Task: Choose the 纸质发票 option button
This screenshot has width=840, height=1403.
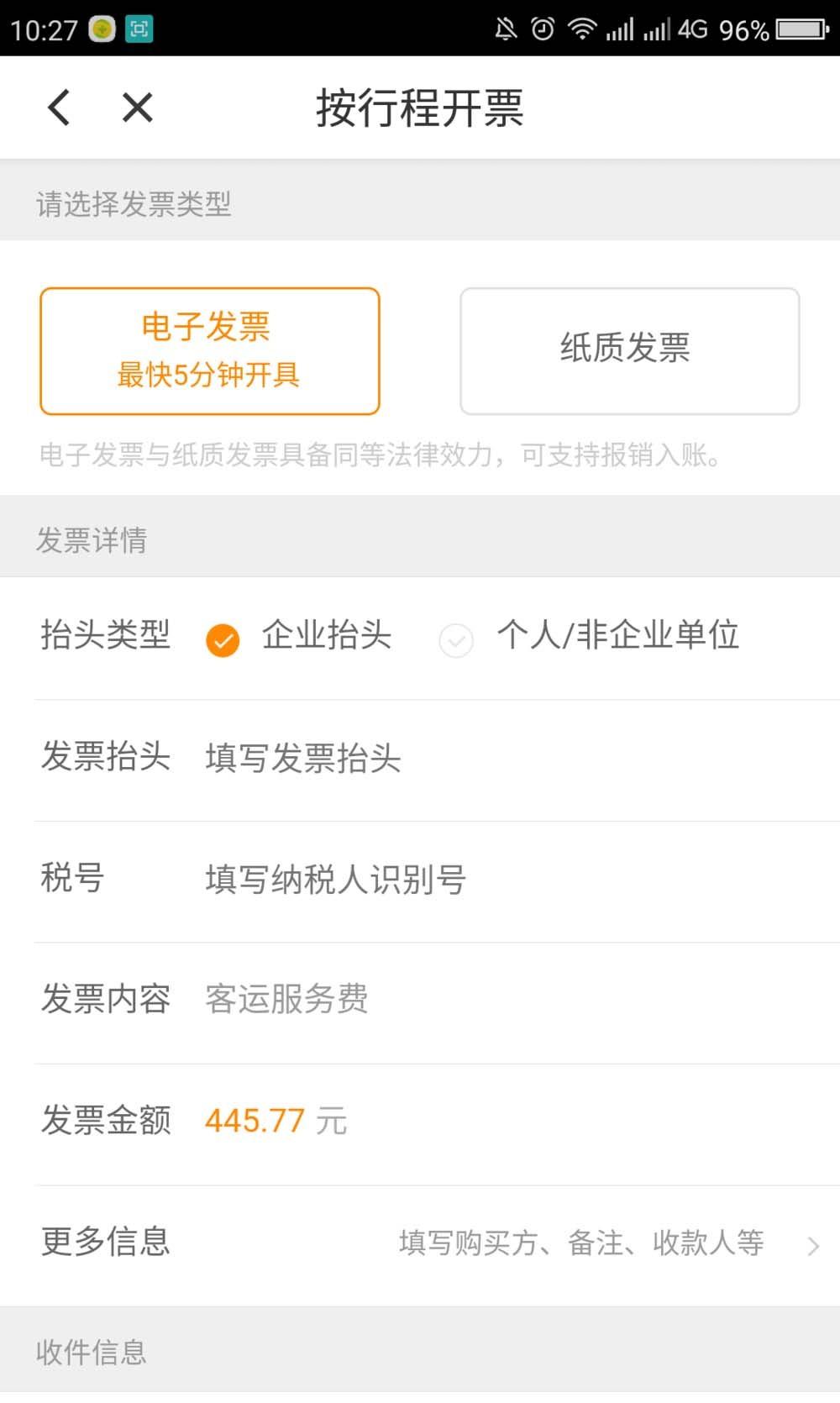Action: [629, 349]
